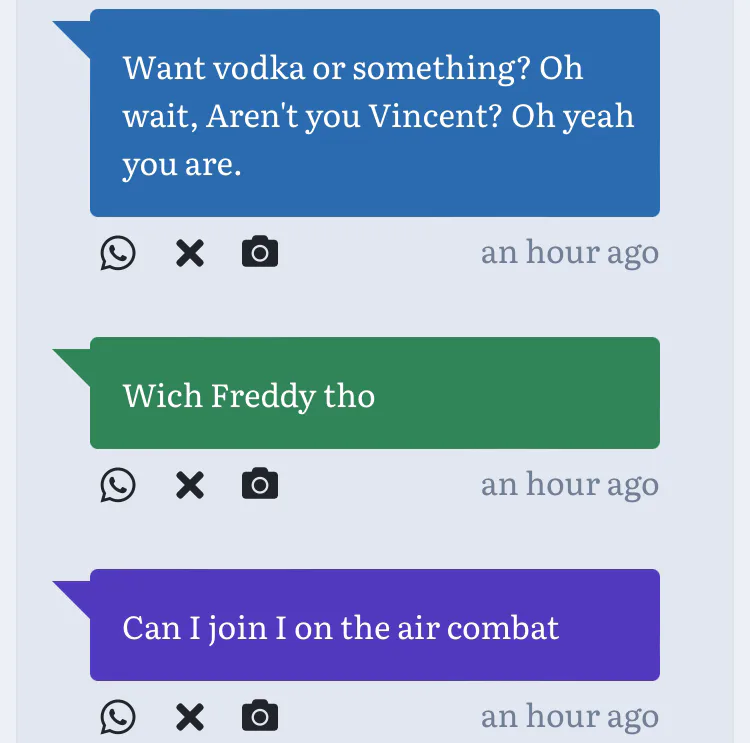Tap the camera icon under 'Wich Freddy tho'
The image size is (750, 743).
(260, 485)
